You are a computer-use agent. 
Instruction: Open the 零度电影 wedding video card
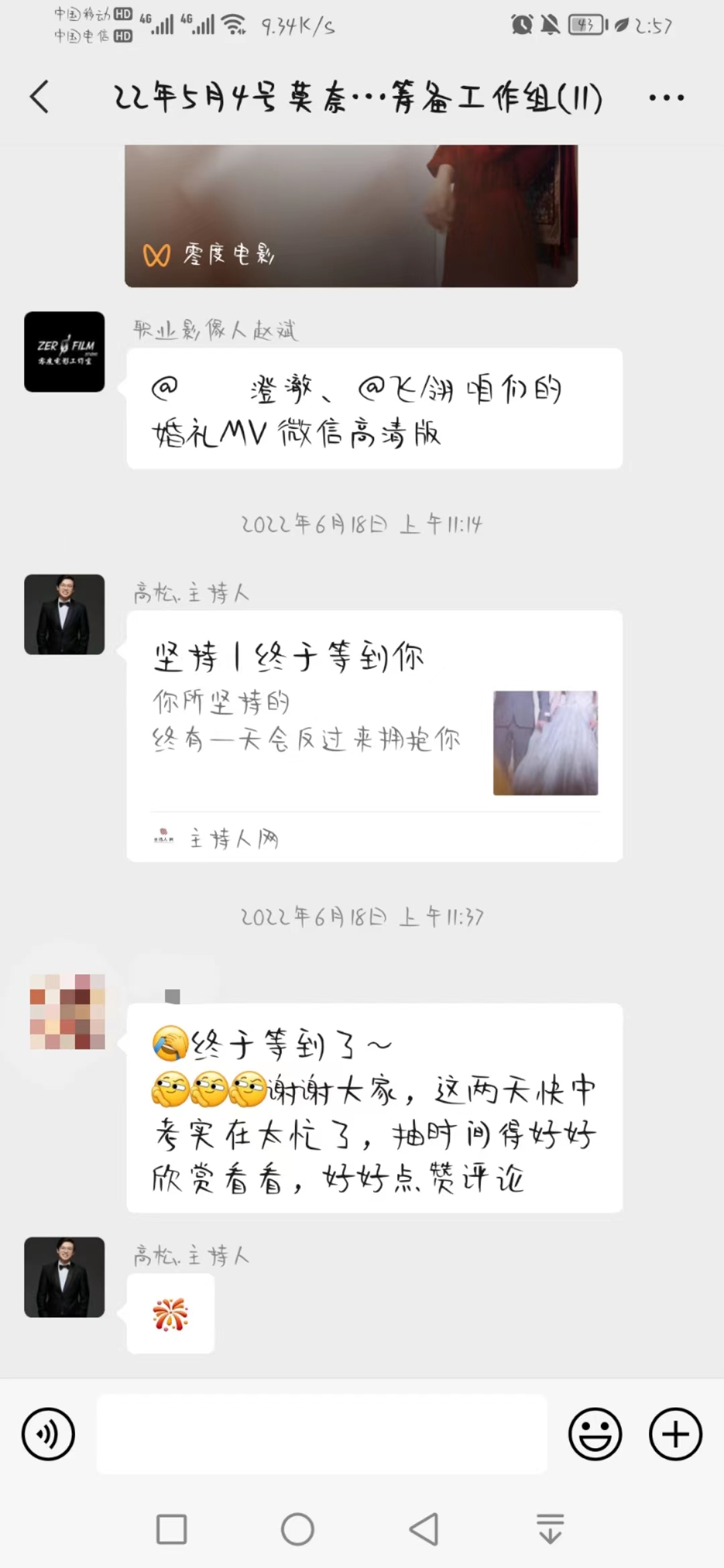point(351,216)
